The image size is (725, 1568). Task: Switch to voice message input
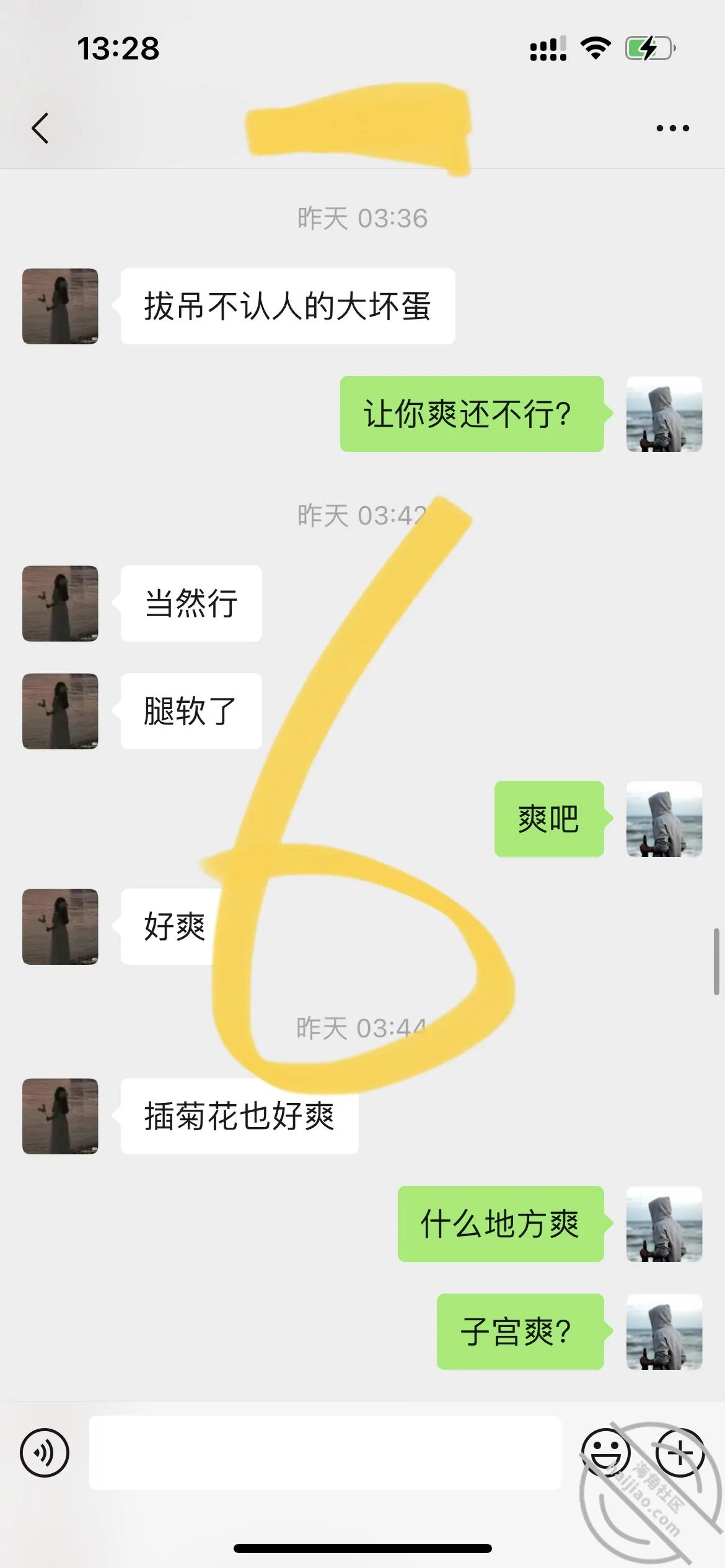[x=45, y=1453]
